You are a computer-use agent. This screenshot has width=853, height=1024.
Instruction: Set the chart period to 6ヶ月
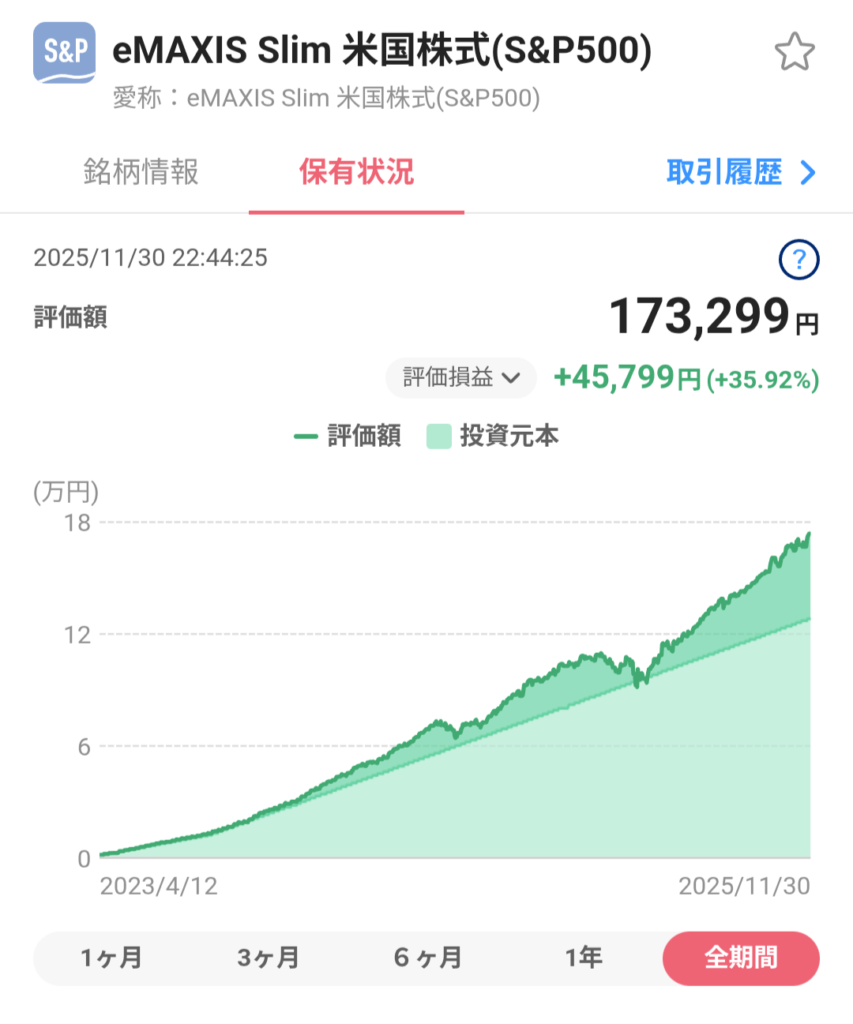pos(427,958)
